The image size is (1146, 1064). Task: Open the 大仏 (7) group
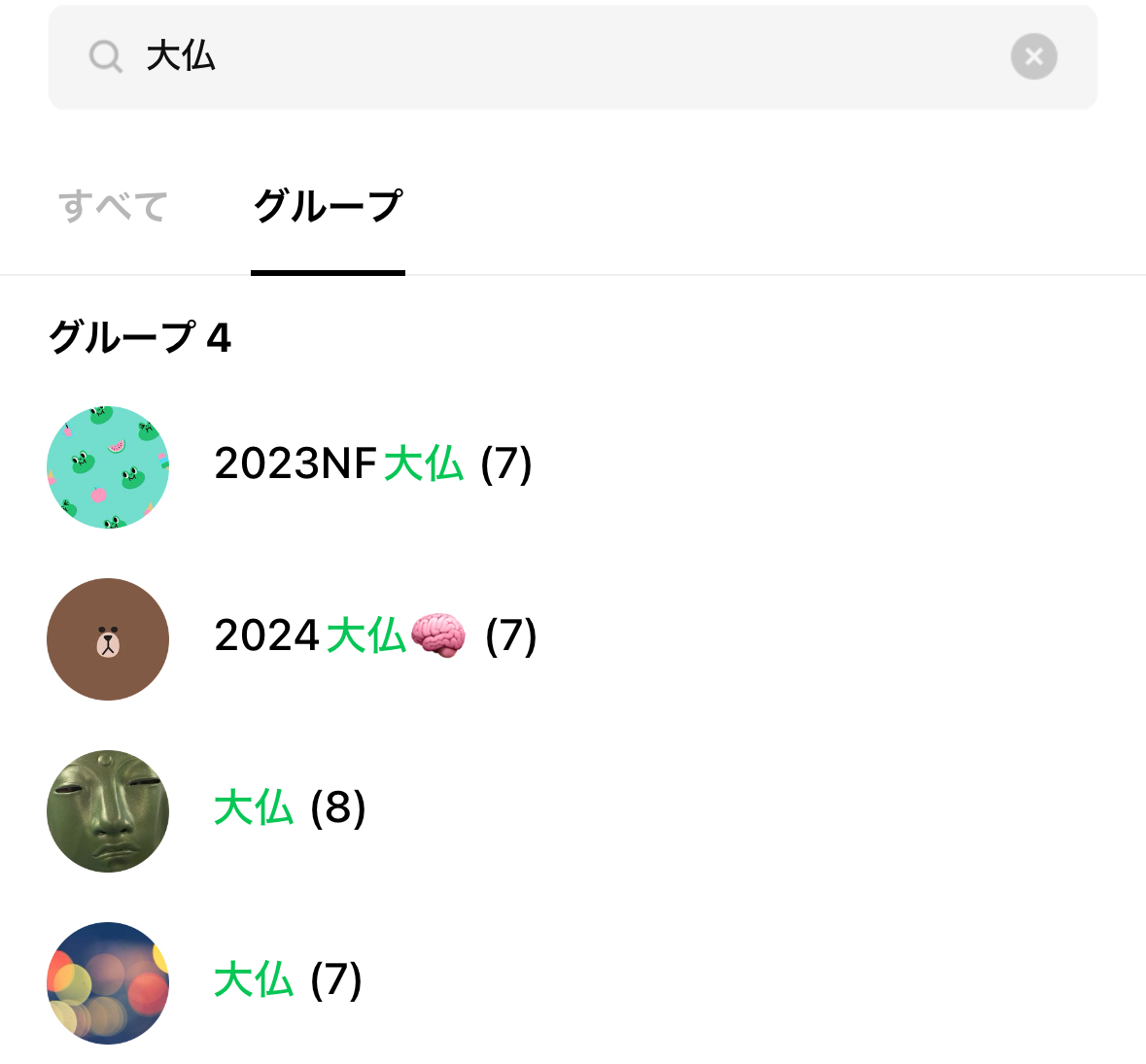[288, 980]
